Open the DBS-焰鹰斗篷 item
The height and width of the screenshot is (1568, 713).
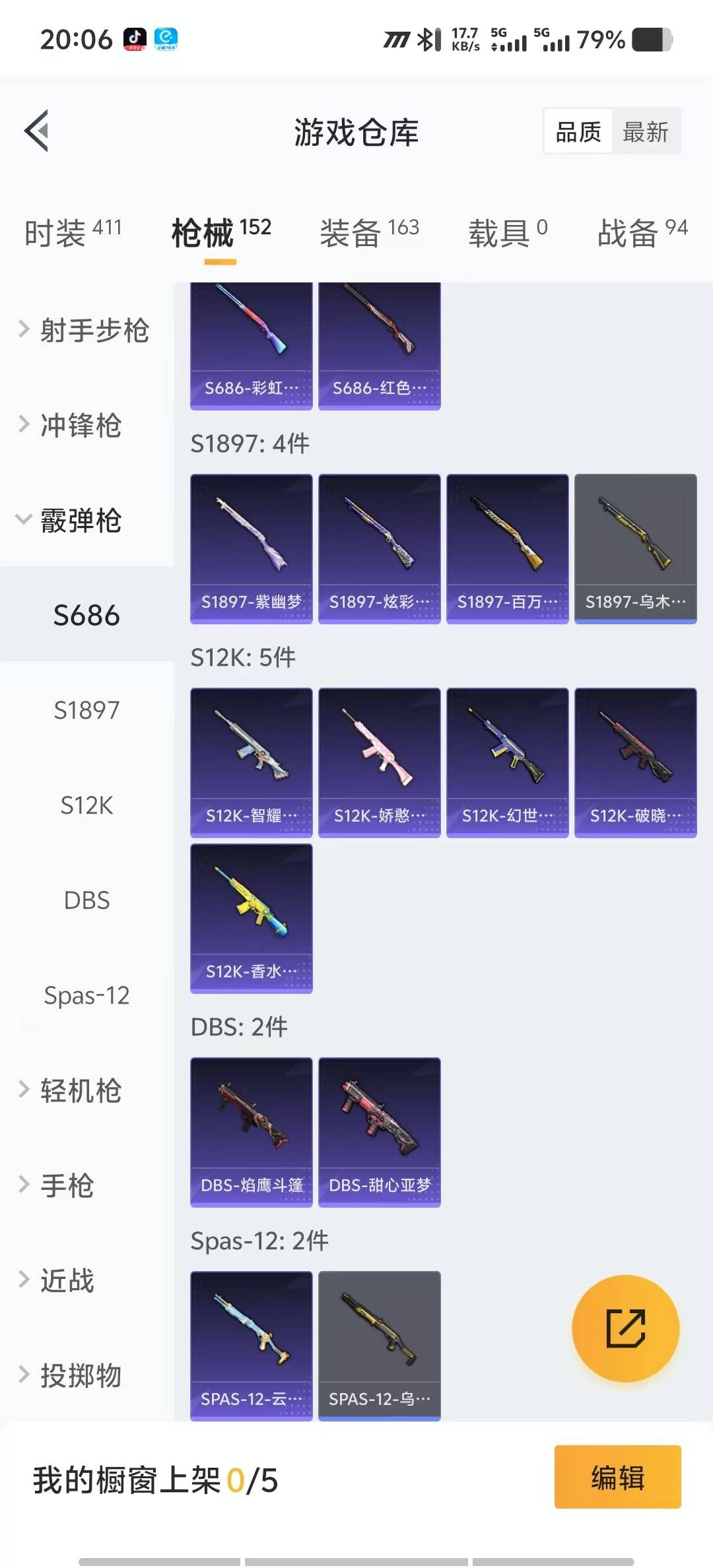pyautogui.click(x=251, y=1132)
